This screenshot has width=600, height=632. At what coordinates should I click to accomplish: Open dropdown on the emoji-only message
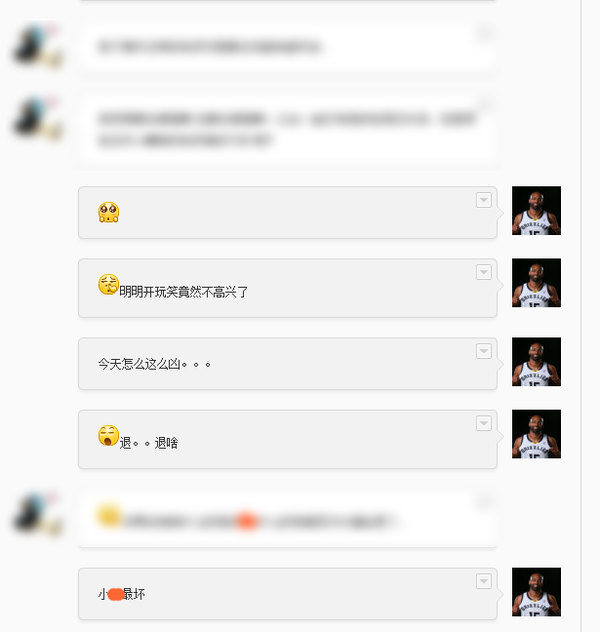484,200
